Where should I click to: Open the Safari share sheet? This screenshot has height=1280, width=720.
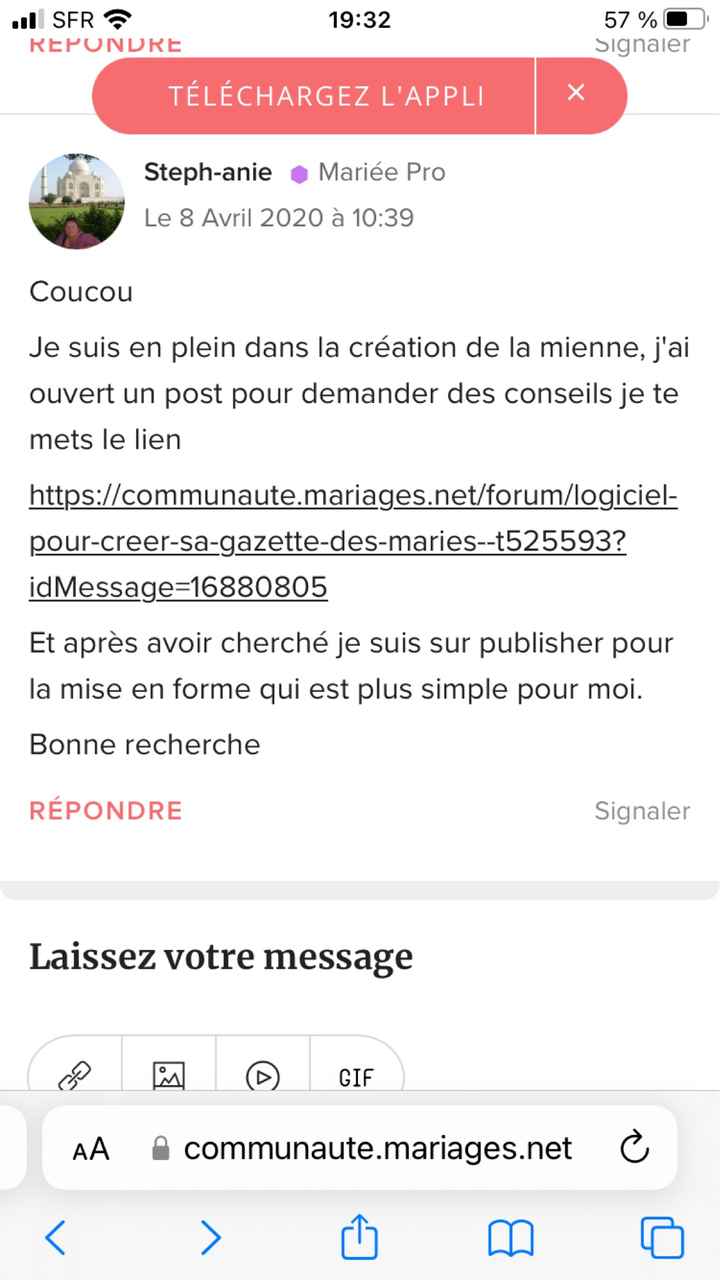[359, 1238]
